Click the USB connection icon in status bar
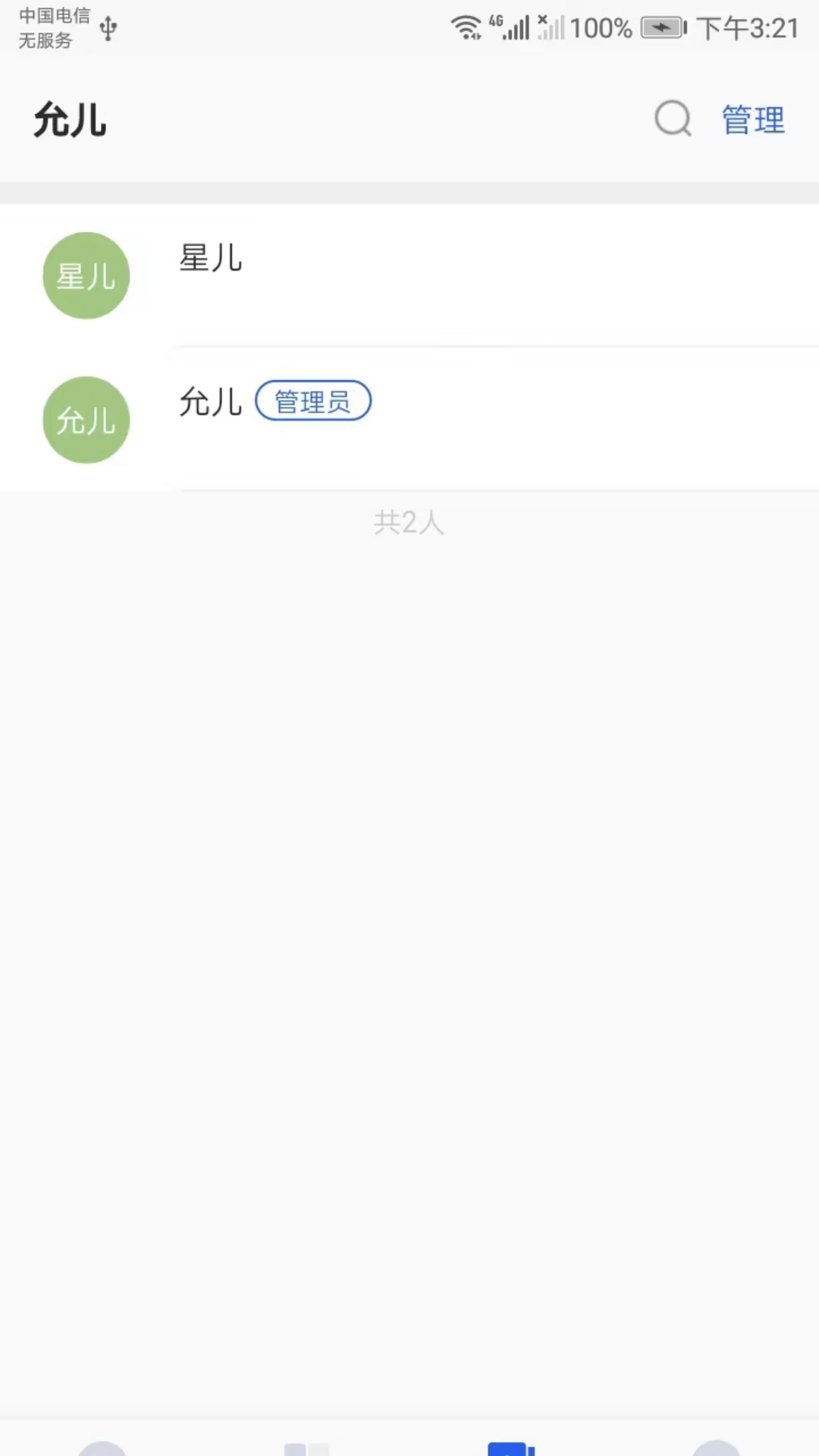 pyautogui.click(x=107, y=27)
